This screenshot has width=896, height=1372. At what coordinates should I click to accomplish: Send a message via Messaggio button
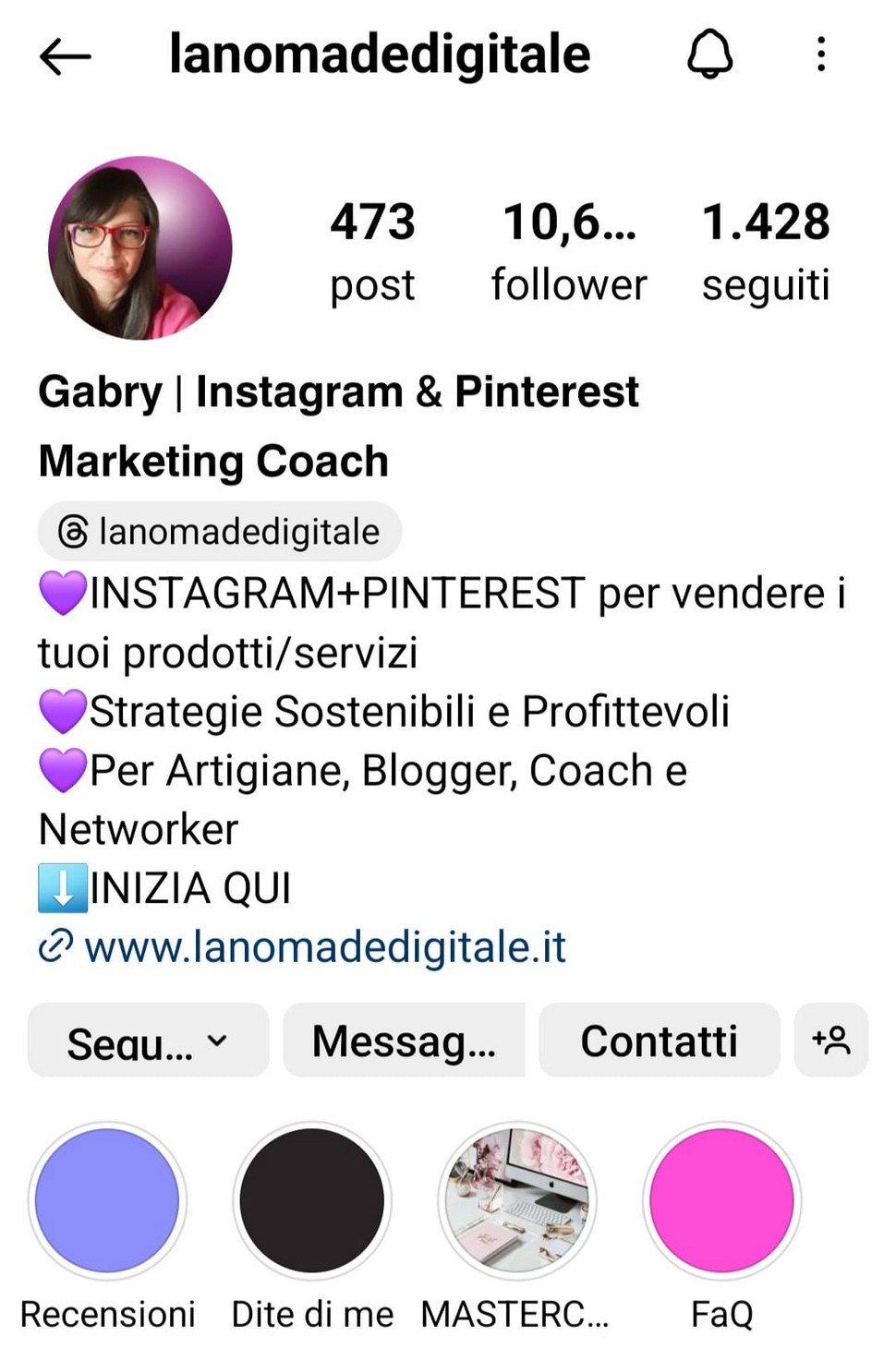point(404,1041)
